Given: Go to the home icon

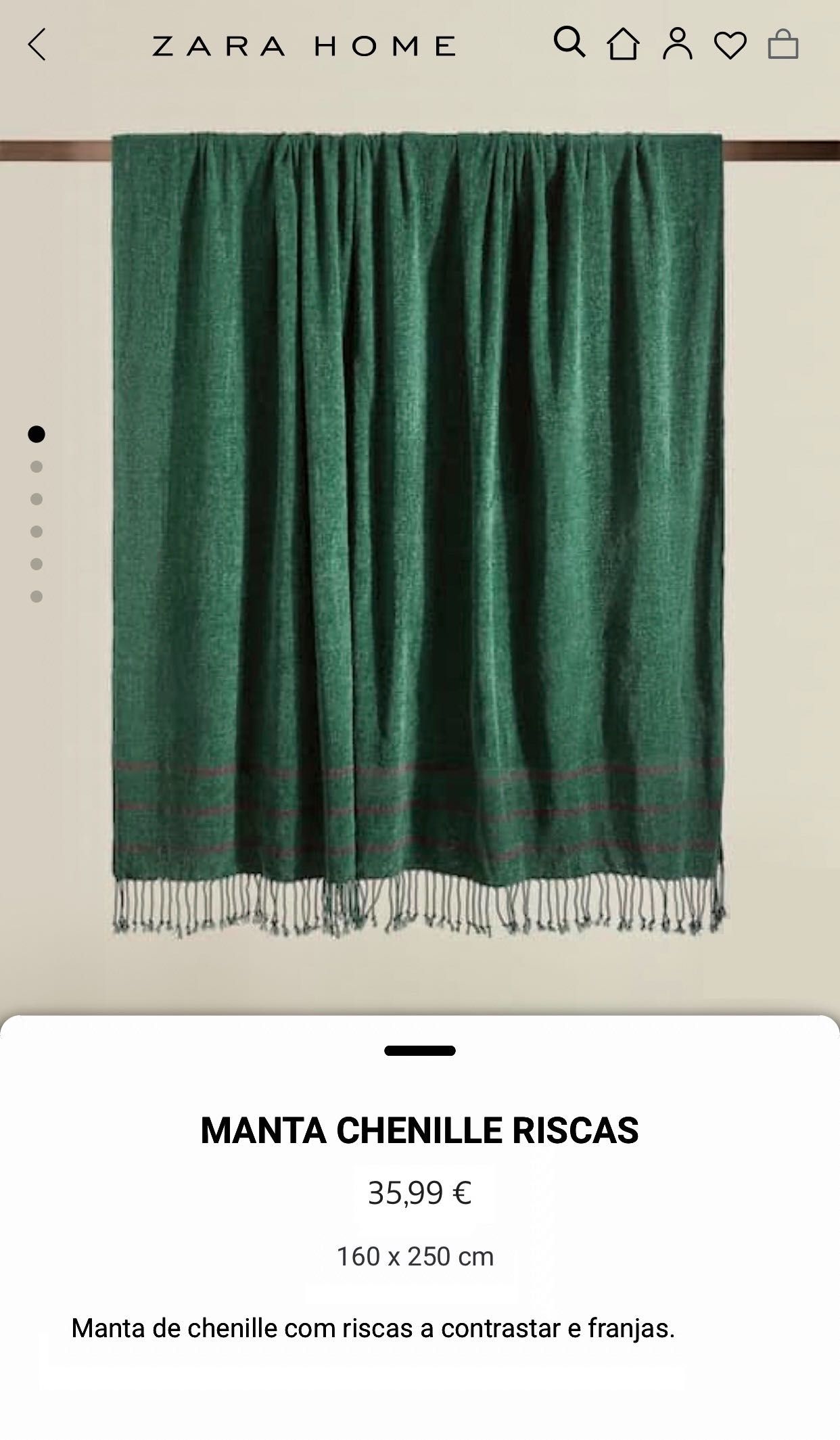Looking at the screenshot, I should point(623,44).
